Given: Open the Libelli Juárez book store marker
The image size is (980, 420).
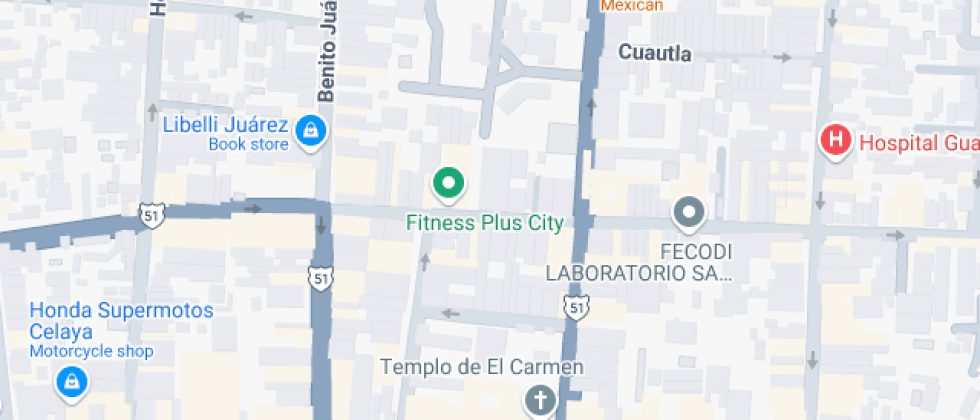Looking at the screenshot, I should pos(311,129).
